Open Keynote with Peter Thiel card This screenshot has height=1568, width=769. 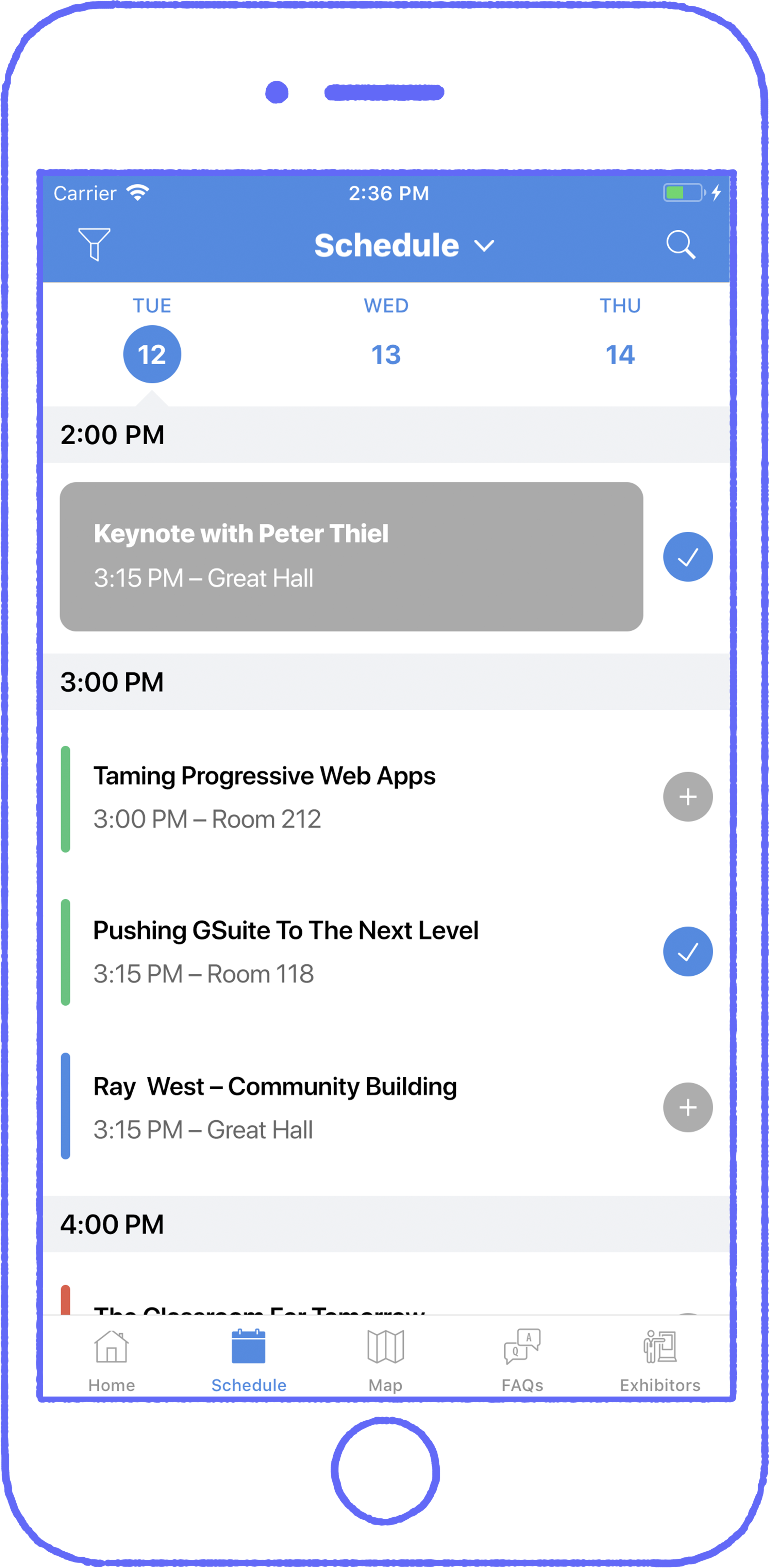point(351,556)
